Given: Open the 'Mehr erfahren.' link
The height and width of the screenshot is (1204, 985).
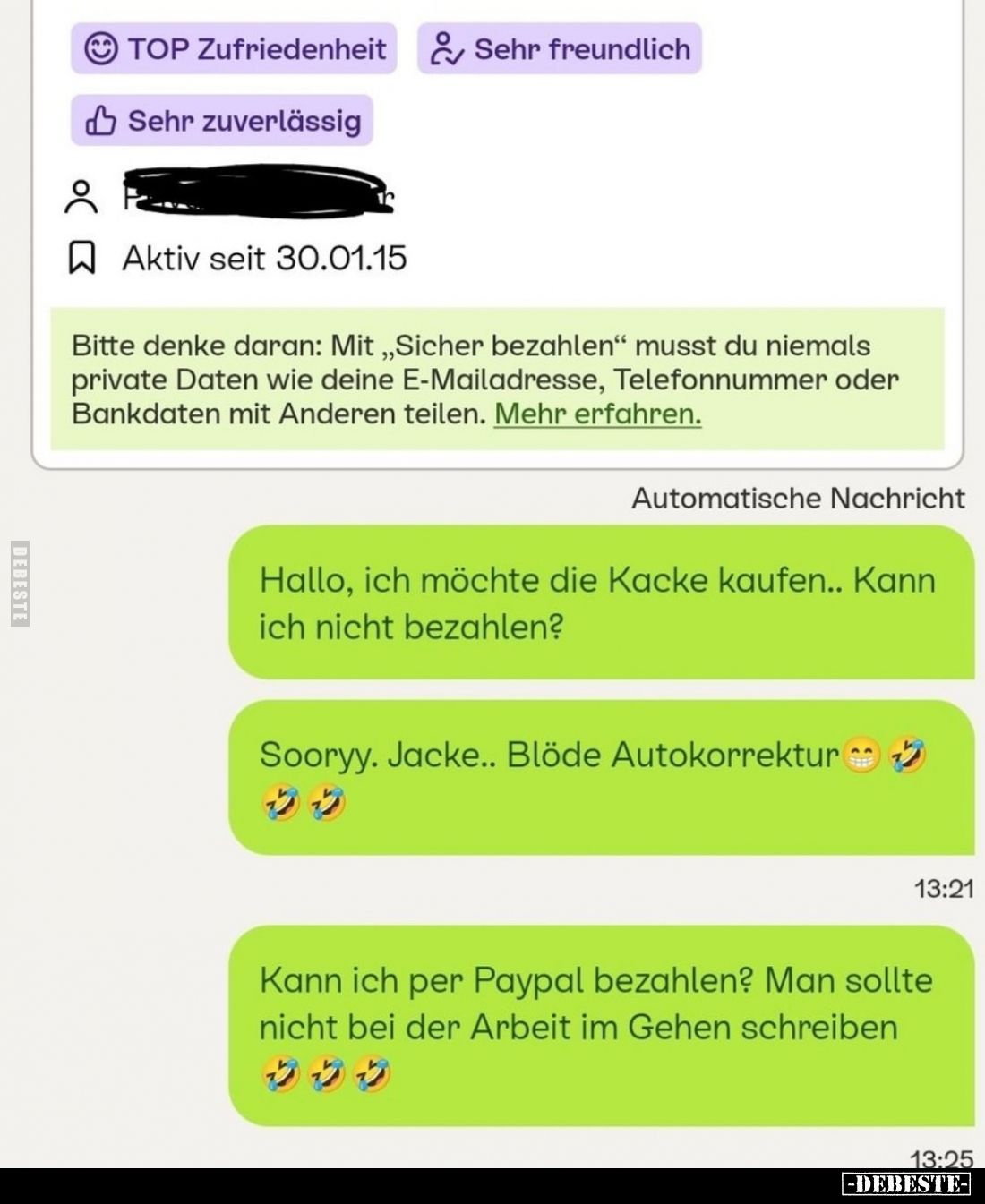Looking at the screenshot, I should click(597, 414).
